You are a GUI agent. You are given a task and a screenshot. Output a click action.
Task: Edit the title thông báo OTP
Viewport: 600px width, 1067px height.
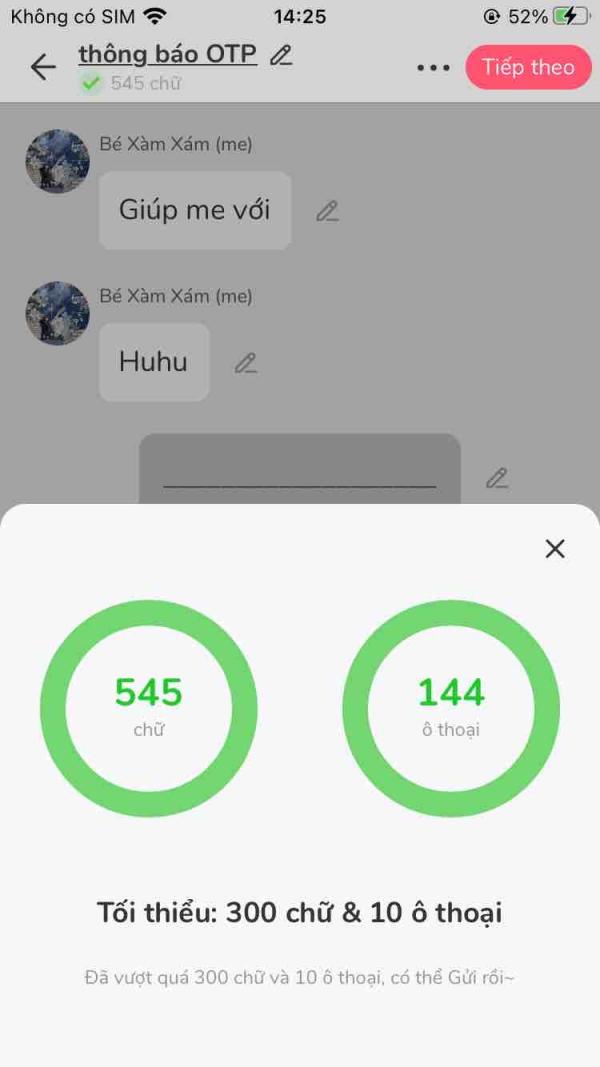[281, 54]
